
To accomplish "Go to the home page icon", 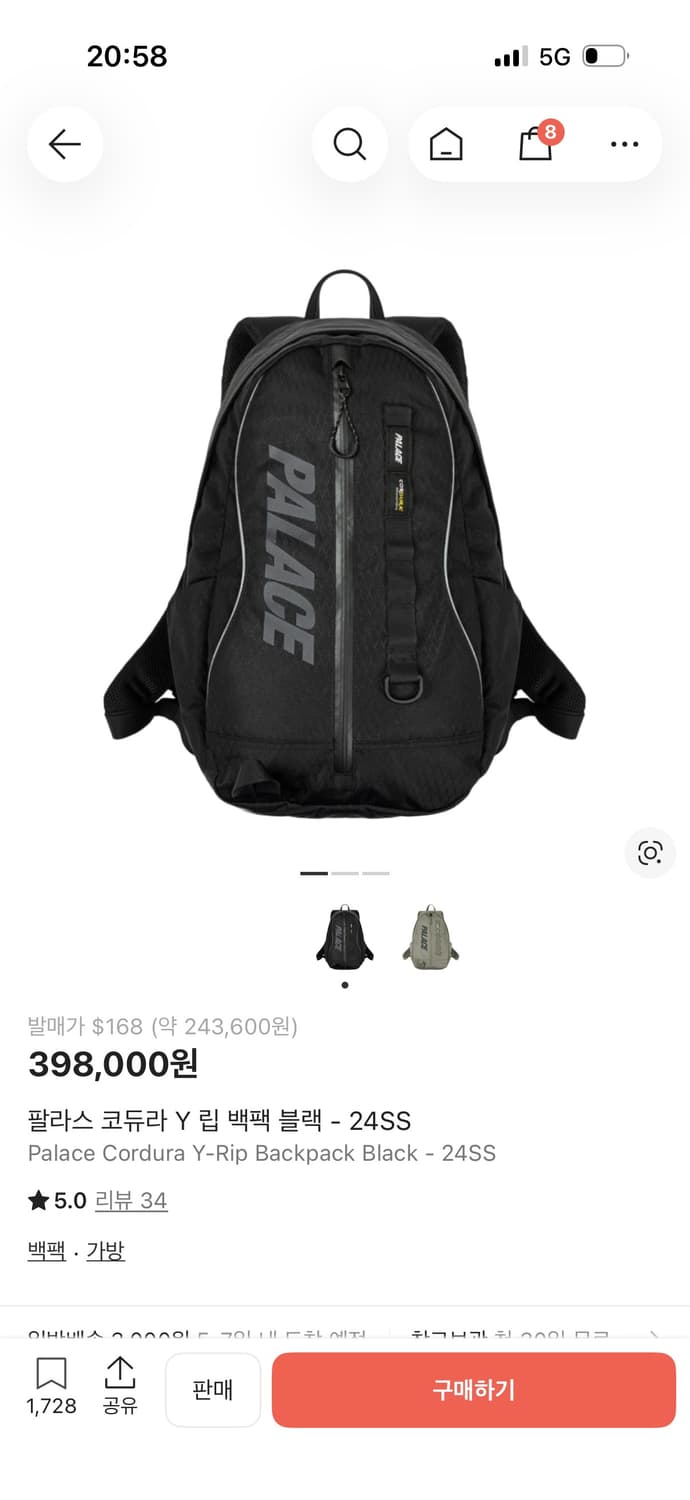I will [446, 145].
